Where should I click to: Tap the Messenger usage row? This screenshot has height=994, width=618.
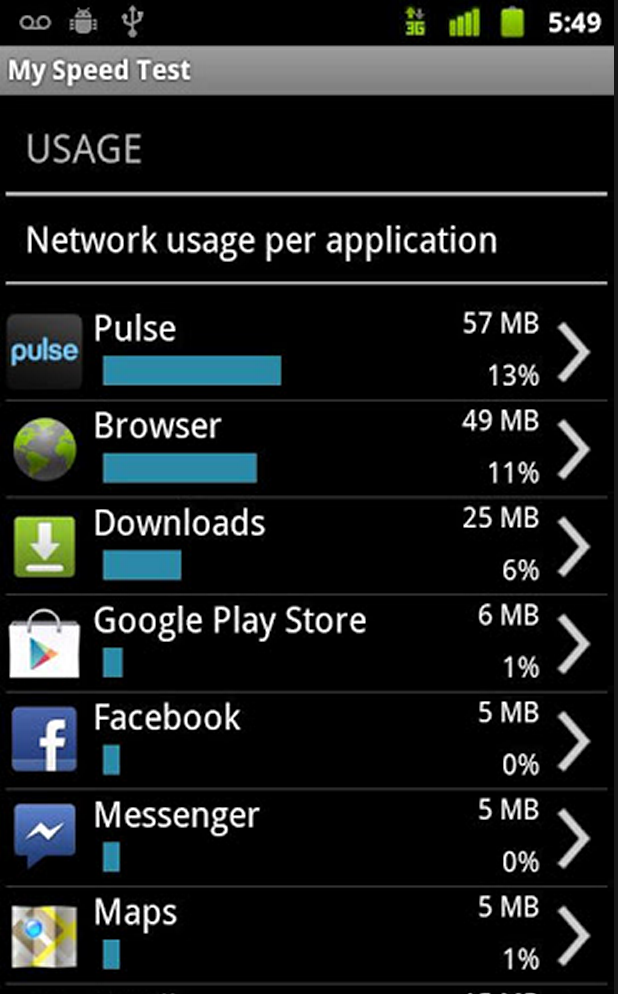point(300,837)
